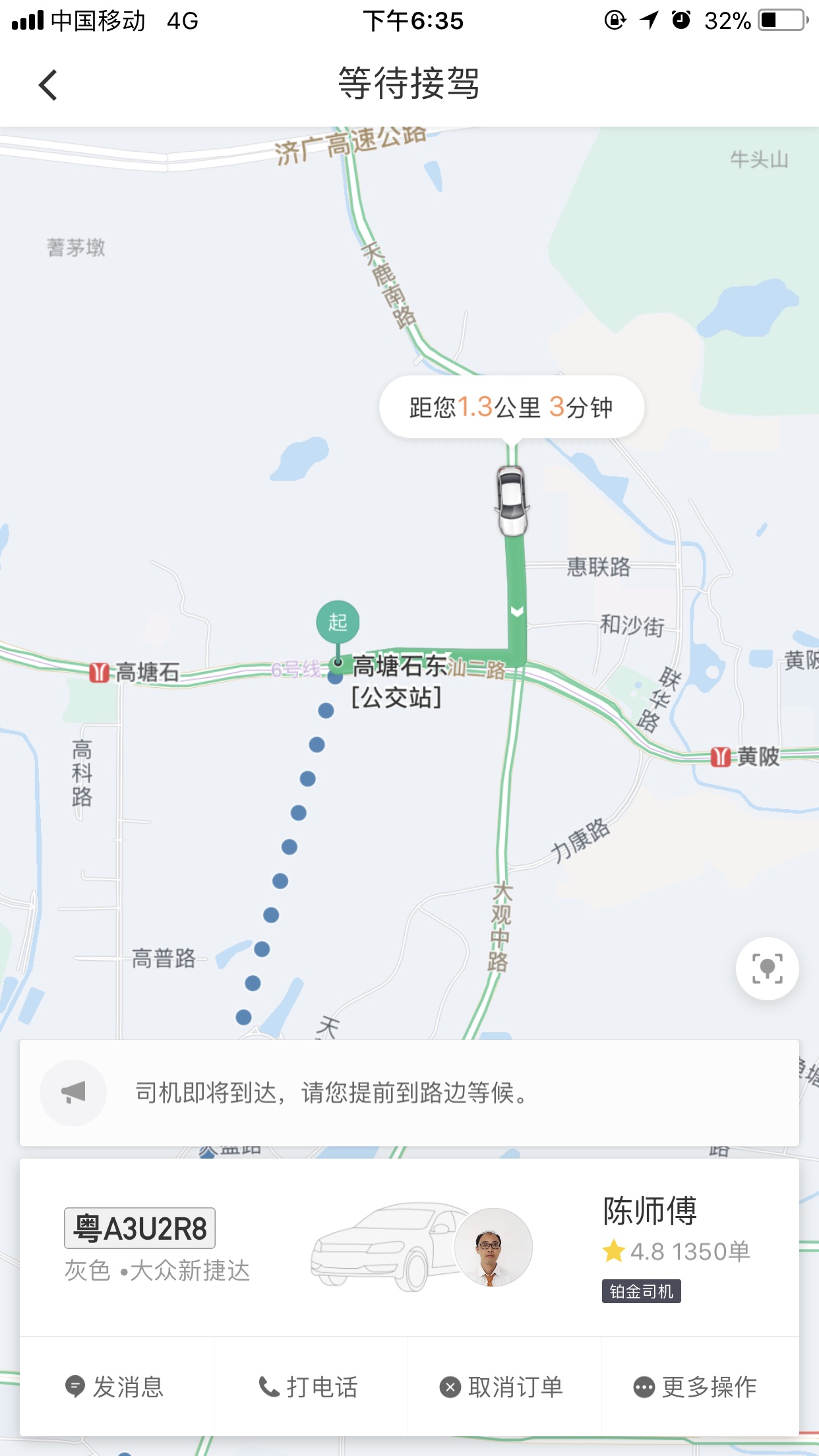Cancel the ride order
Image resolution: width=819 pixels, height=1456 pixels.
pos(502,1387)
